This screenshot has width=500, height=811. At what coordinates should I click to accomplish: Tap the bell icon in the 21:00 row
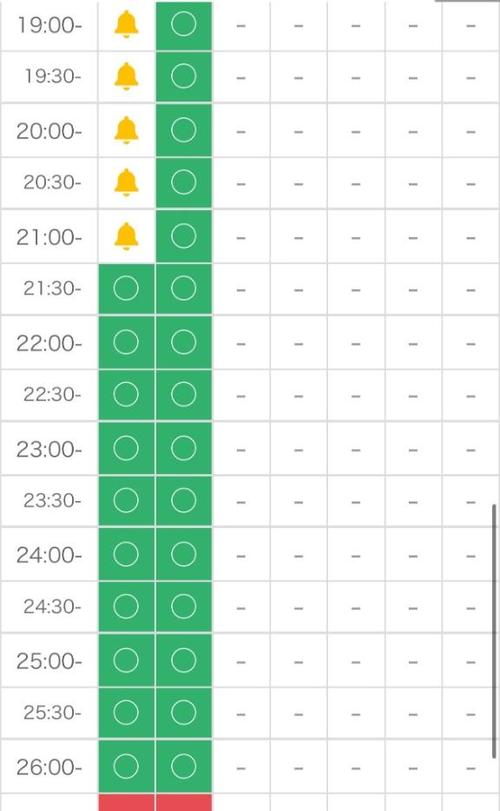(126, 236)
